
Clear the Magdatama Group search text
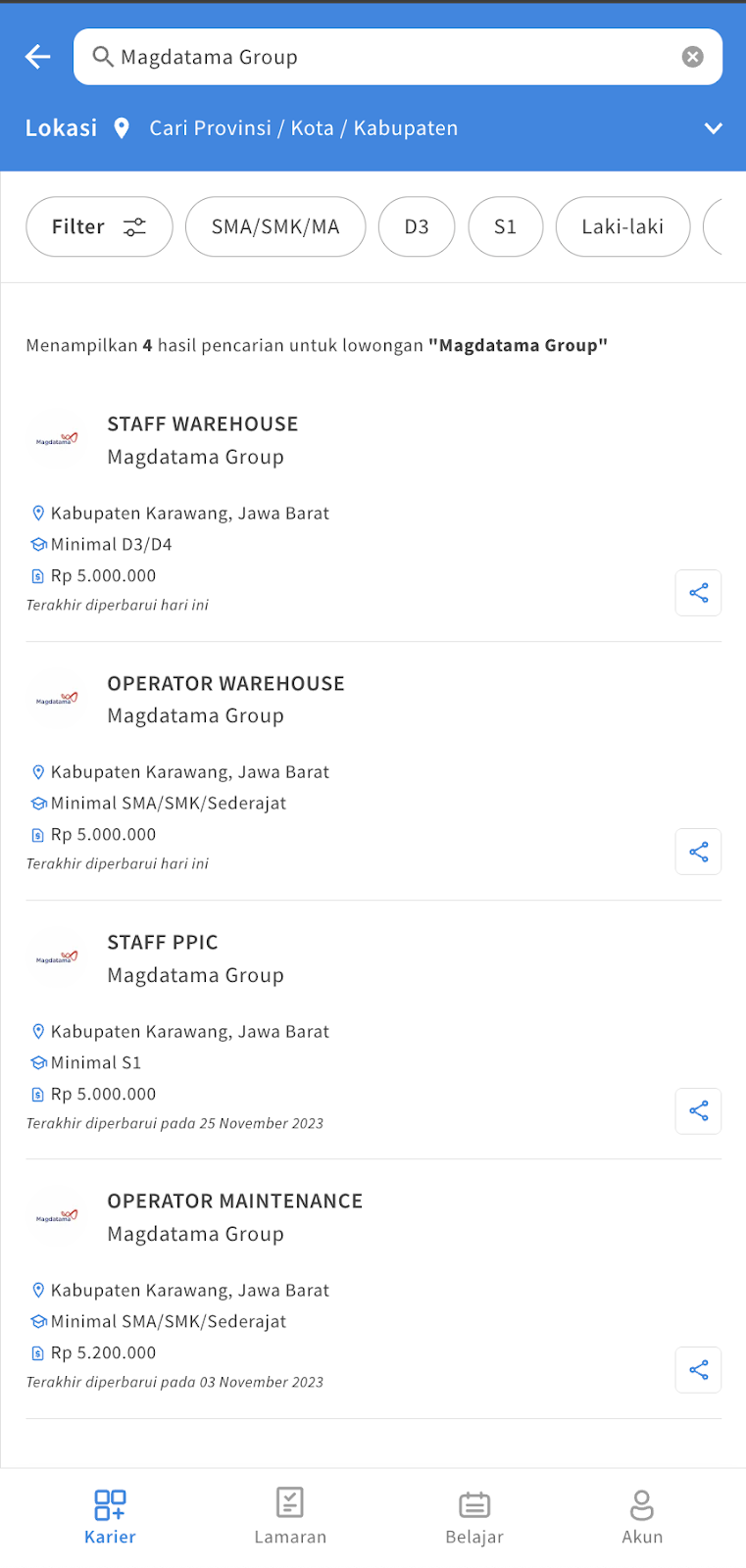tap(692, 57)
